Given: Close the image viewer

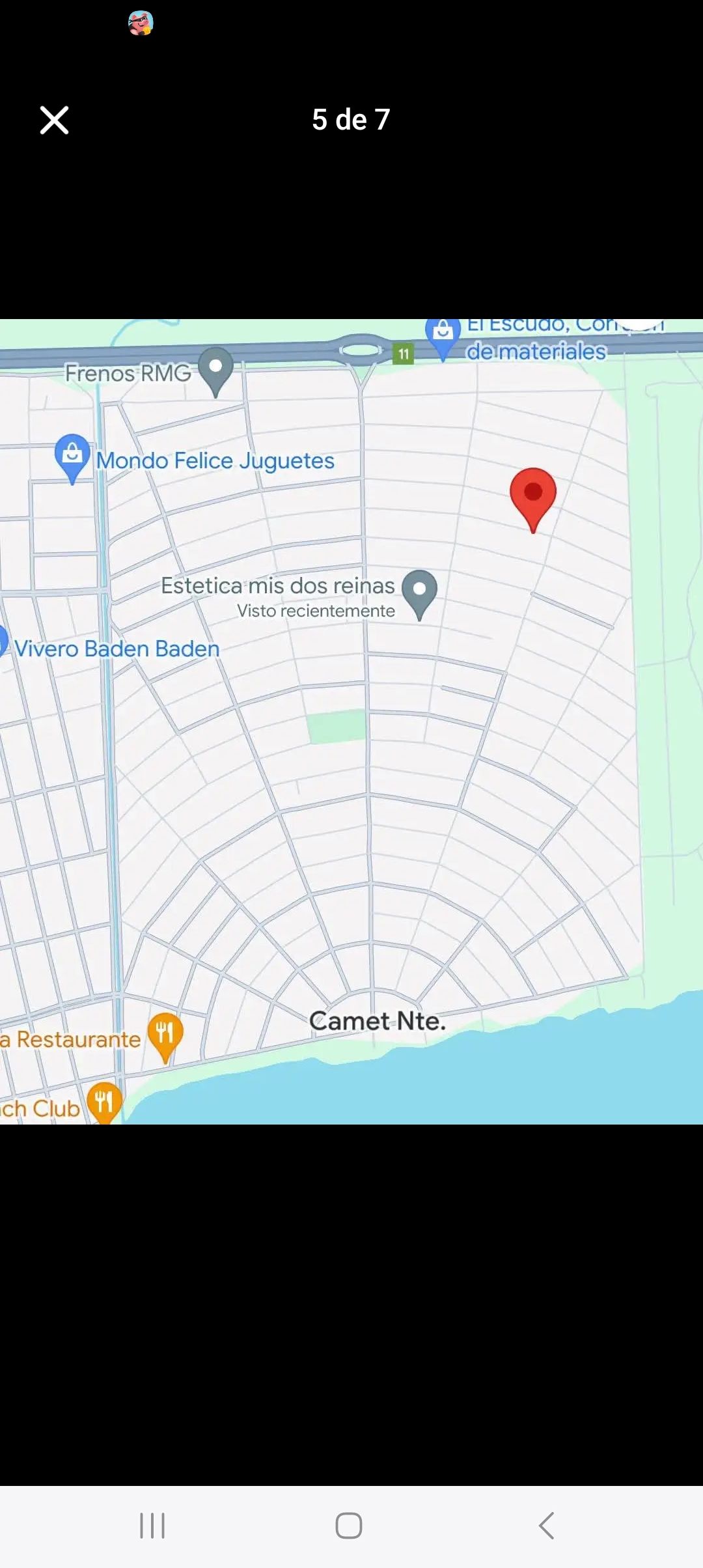Looking at the screenshot, I should click(x=54, y=120).
